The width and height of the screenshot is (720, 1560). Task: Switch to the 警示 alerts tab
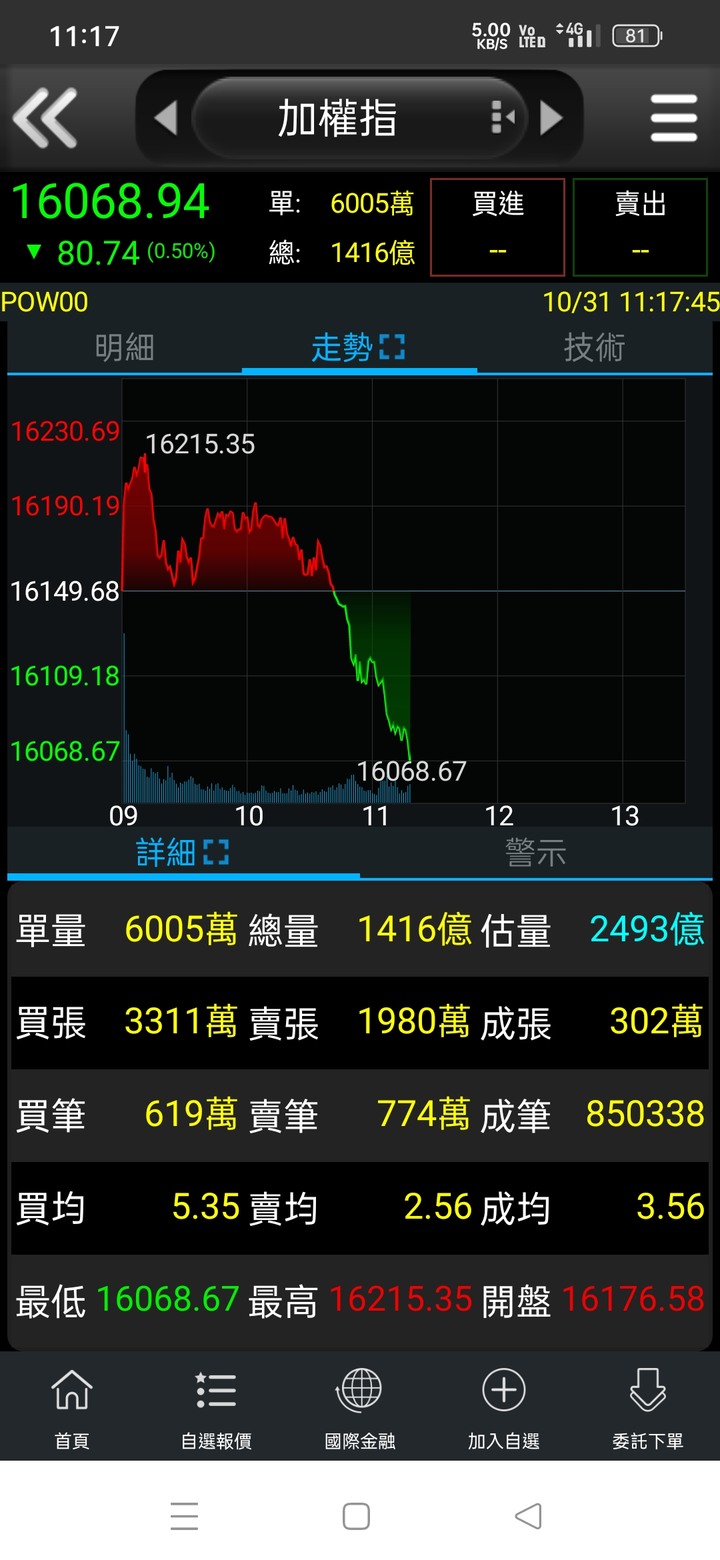click(x=536, y=852)
